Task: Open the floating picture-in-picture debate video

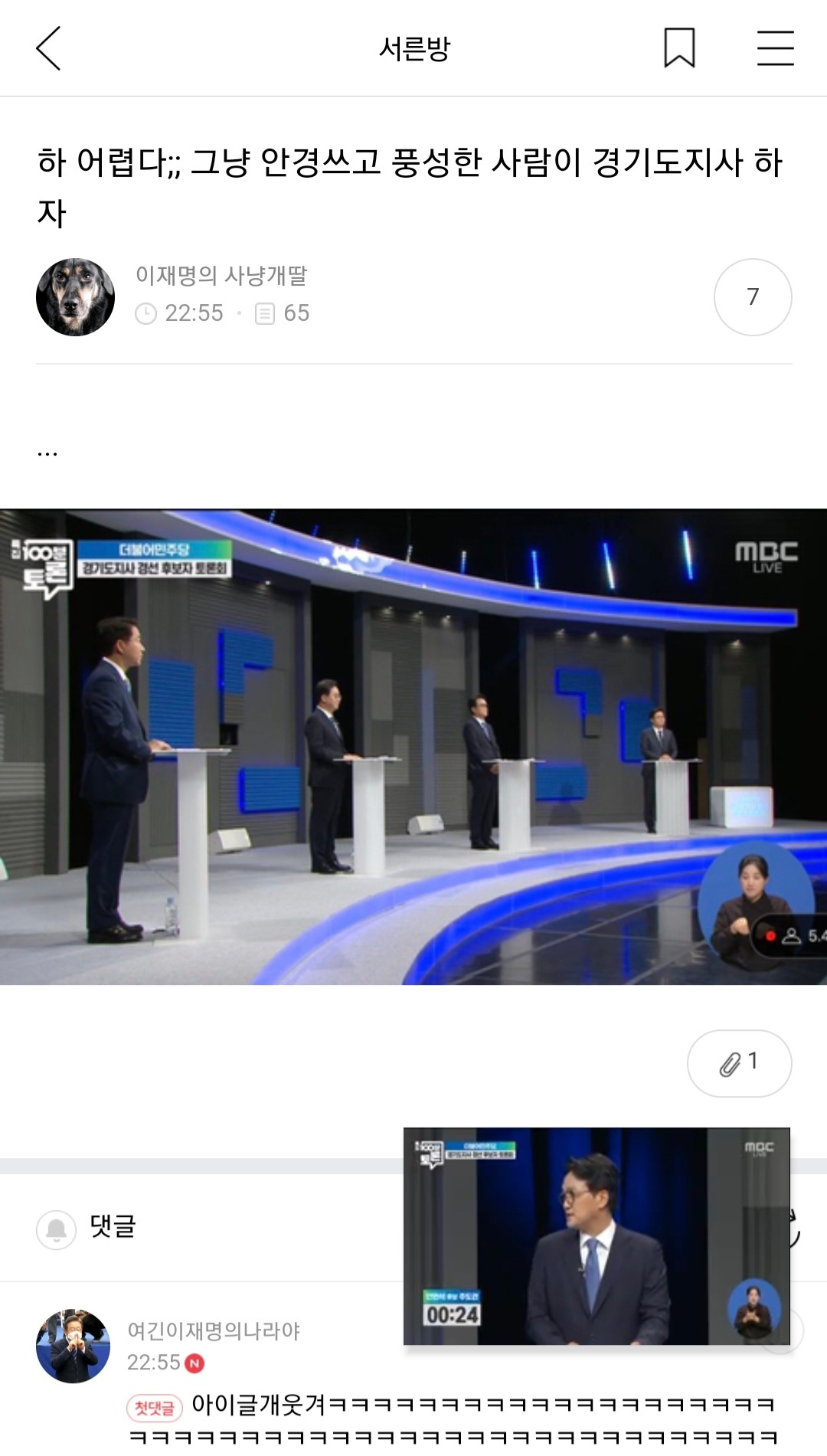Action: pyautogui.click(x=596, y=1235)
